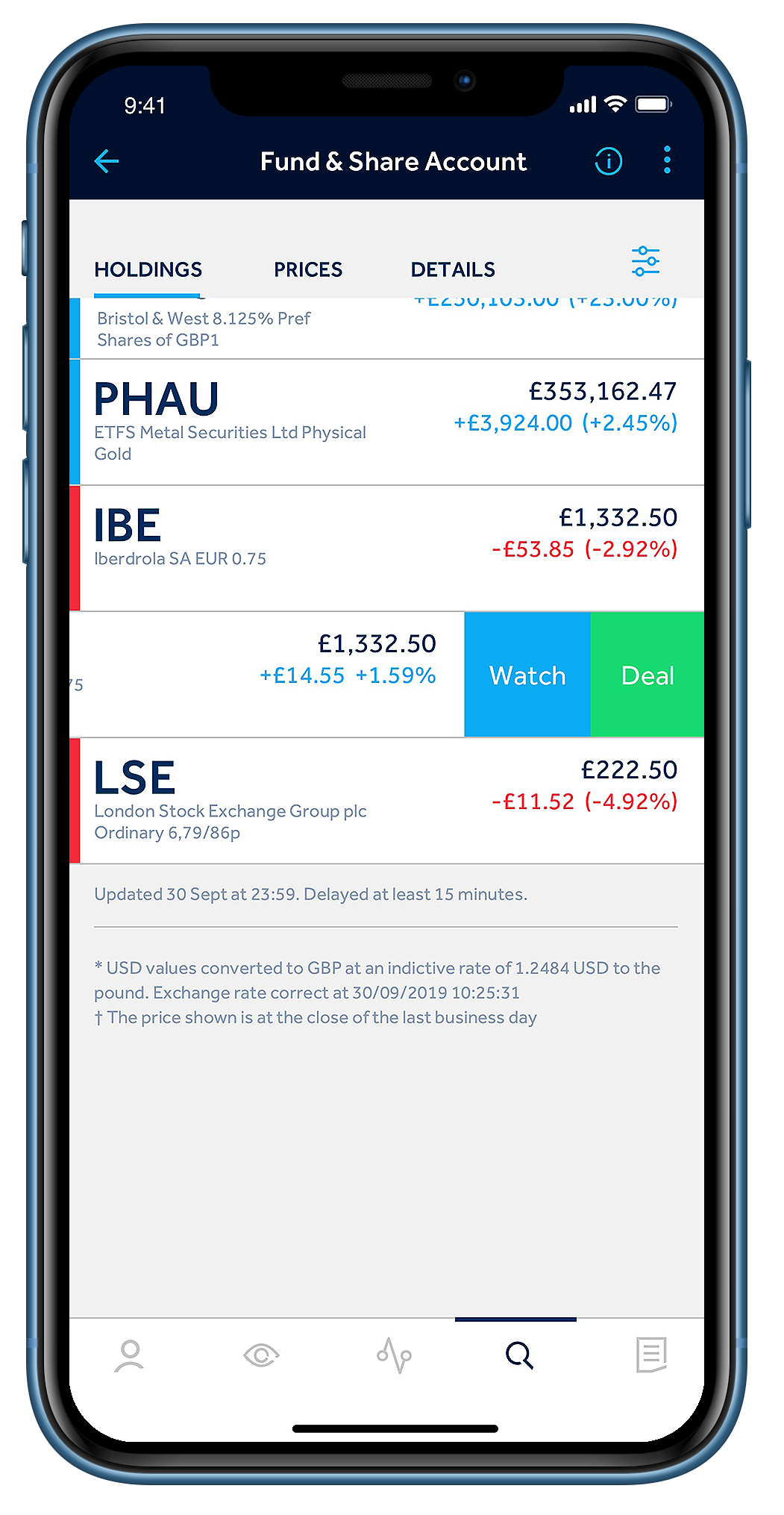Switch to the Prices tab
The image size is (784, 1515).
[x=307, y=269]
